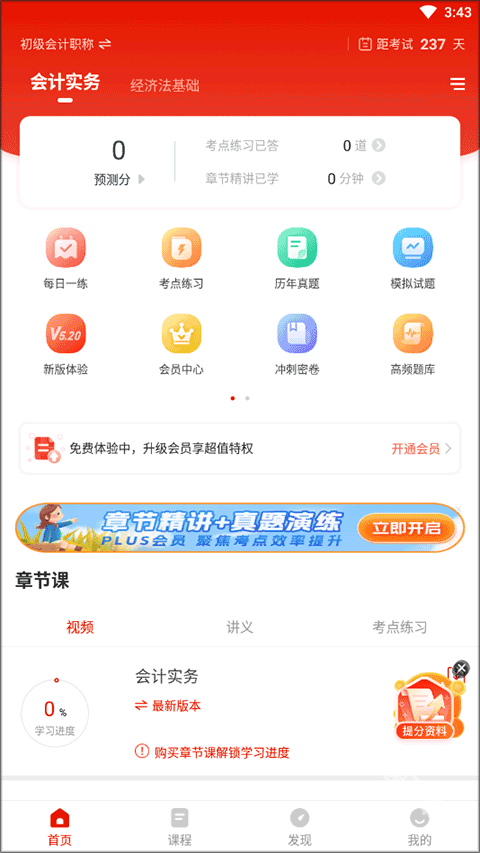Select the 考点练习 tab under 章节课
The image size is (480, 853).
point(399,627)
